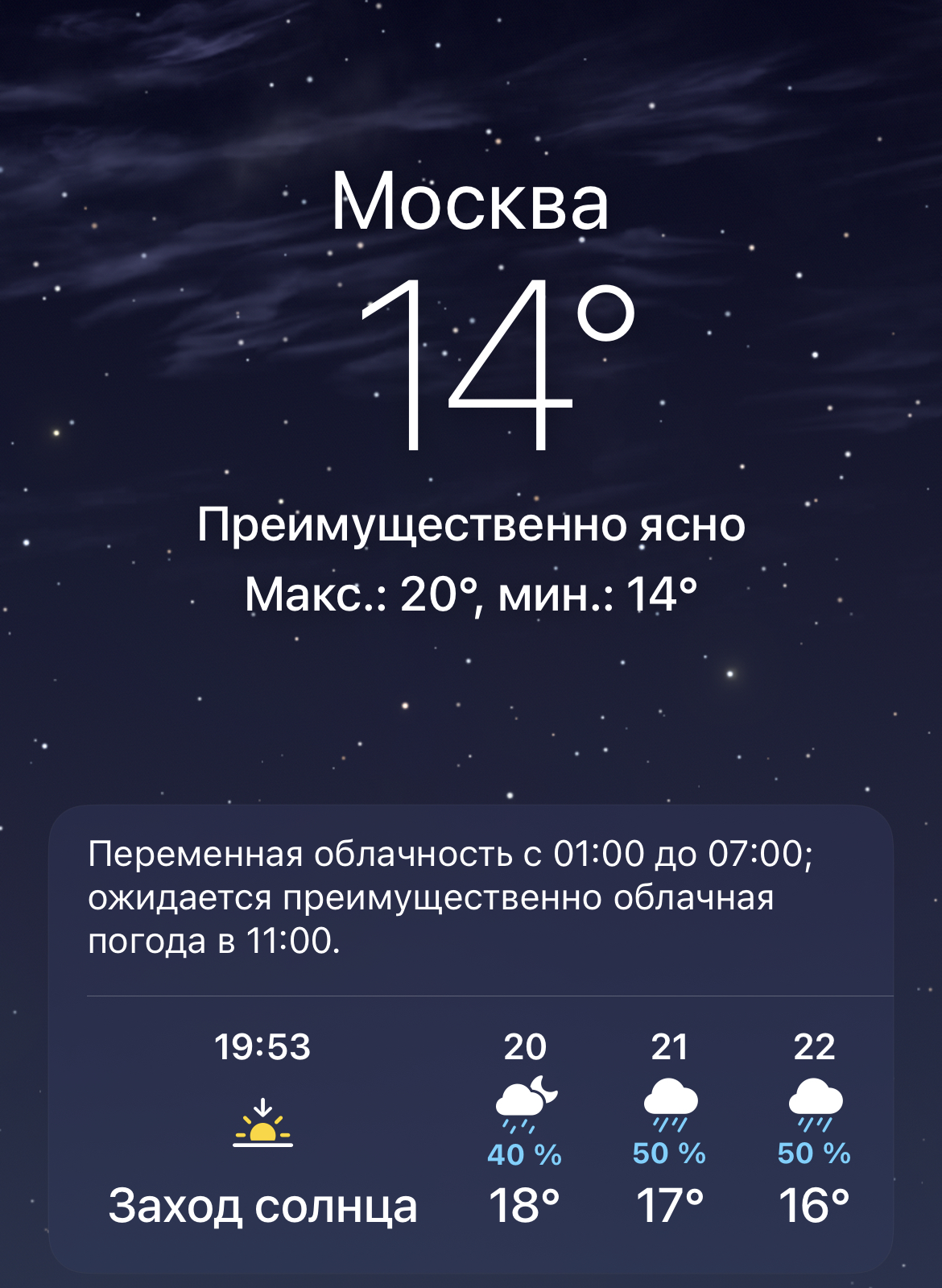Open the hourly forecast card for details

(x=471, y=1039)
